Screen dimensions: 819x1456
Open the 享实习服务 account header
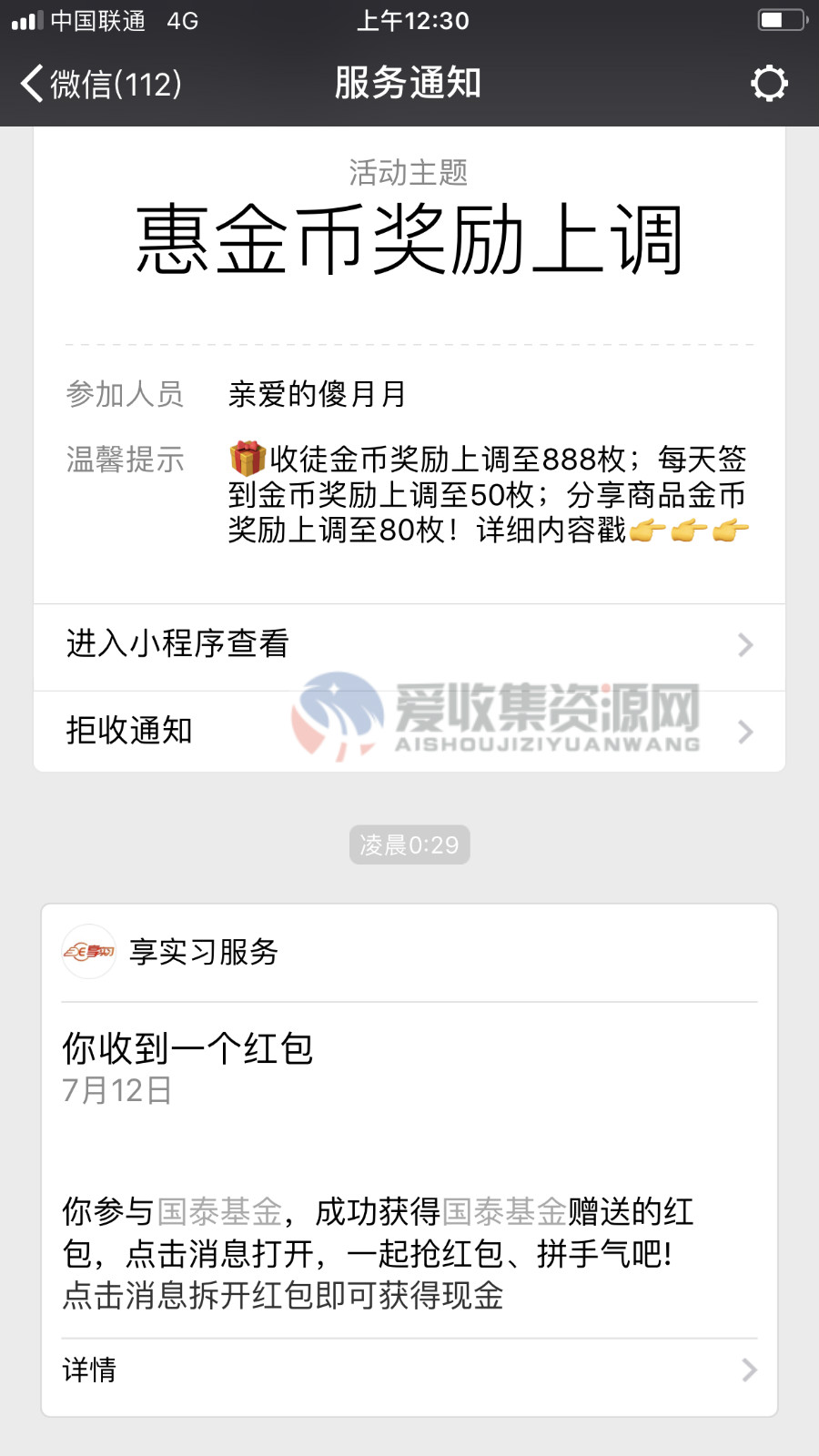coord(409,952)
